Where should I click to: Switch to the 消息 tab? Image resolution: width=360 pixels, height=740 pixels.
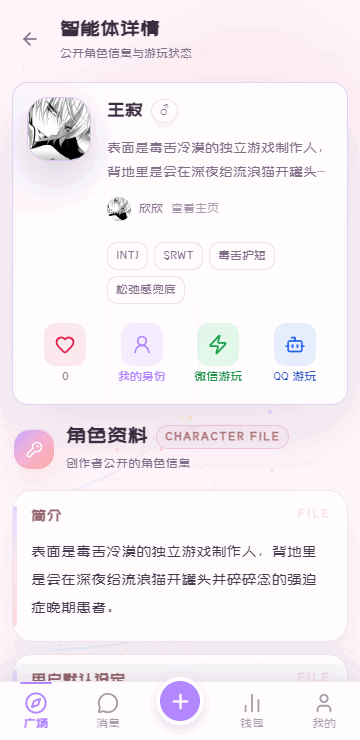coord(108,710)
